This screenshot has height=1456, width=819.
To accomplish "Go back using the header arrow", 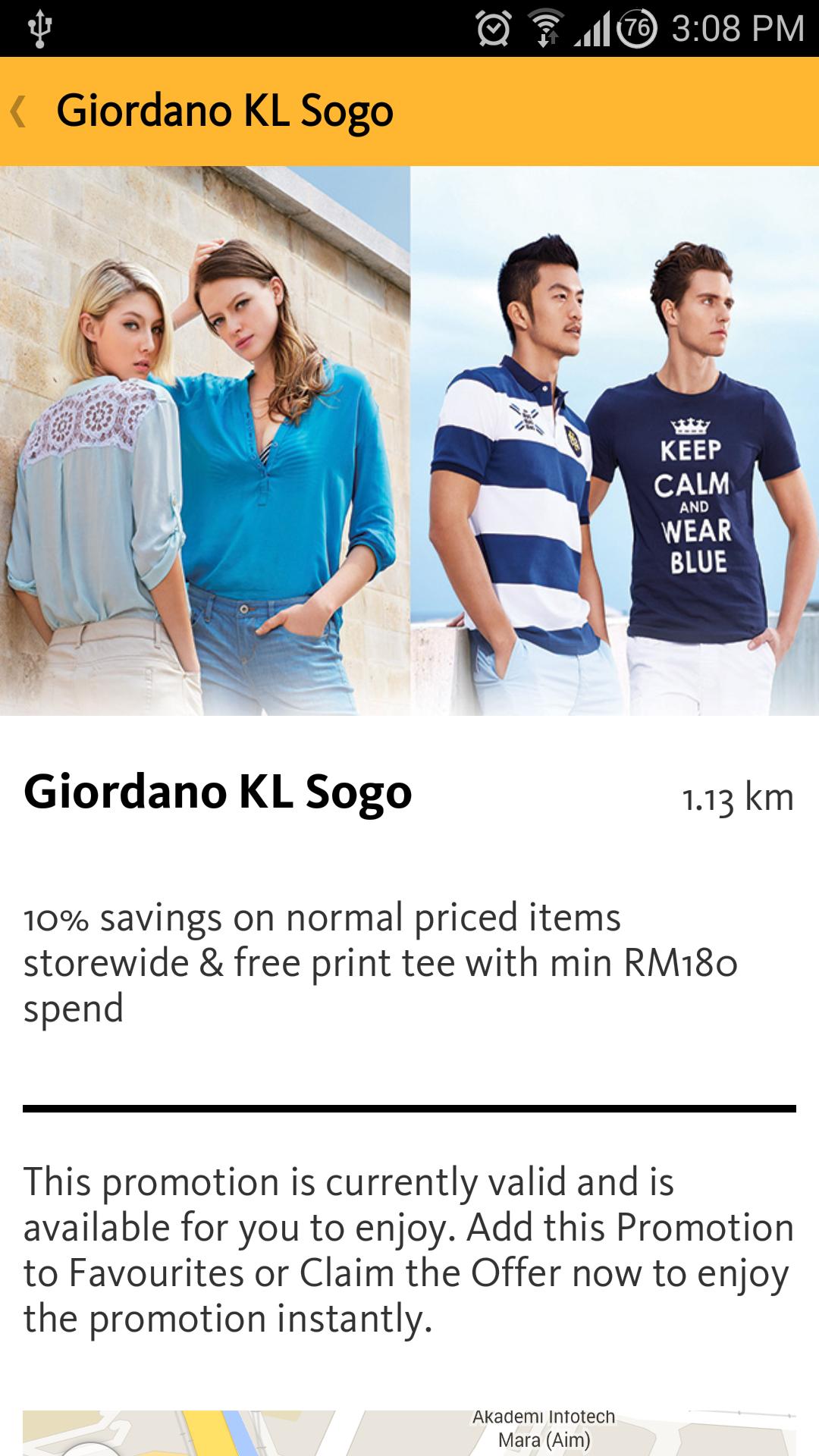I will tap(20, 111).
